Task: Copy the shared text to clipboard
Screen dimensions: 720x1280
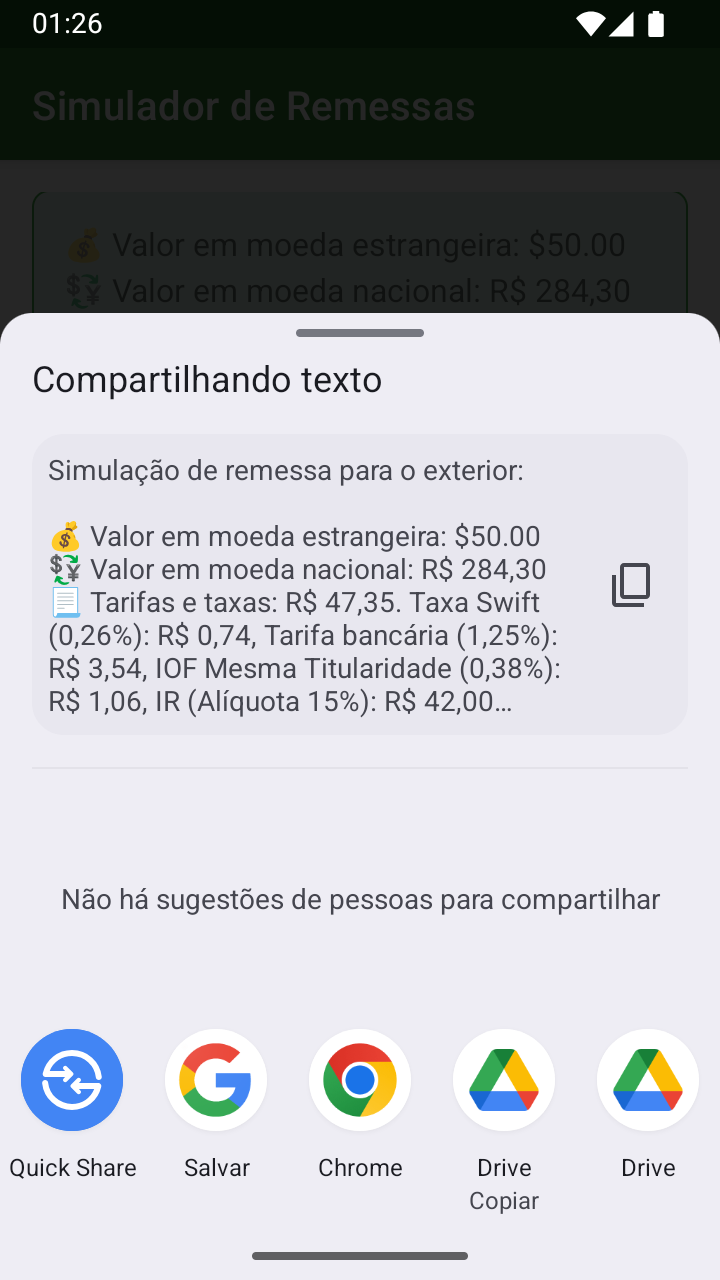Action: [631, 585]
